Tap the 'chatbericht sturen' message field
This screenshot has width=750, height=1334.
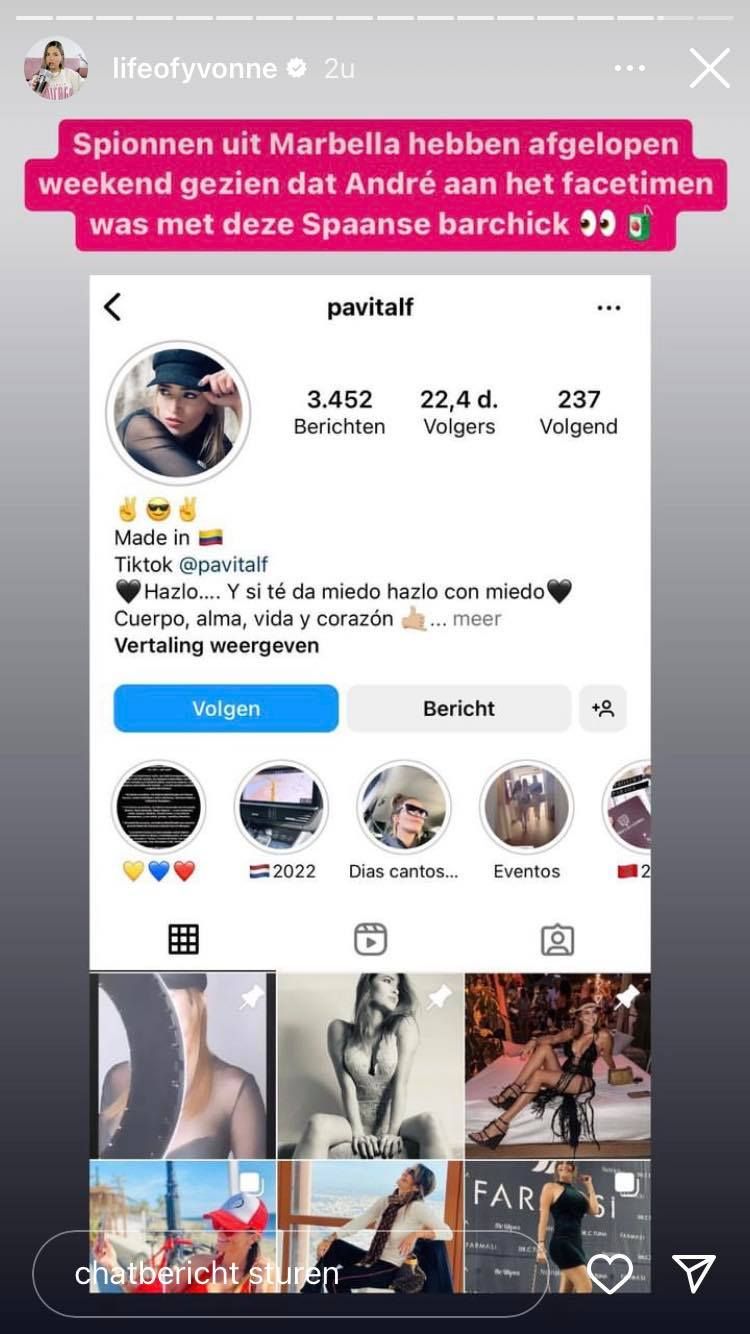click(290, 1273)
